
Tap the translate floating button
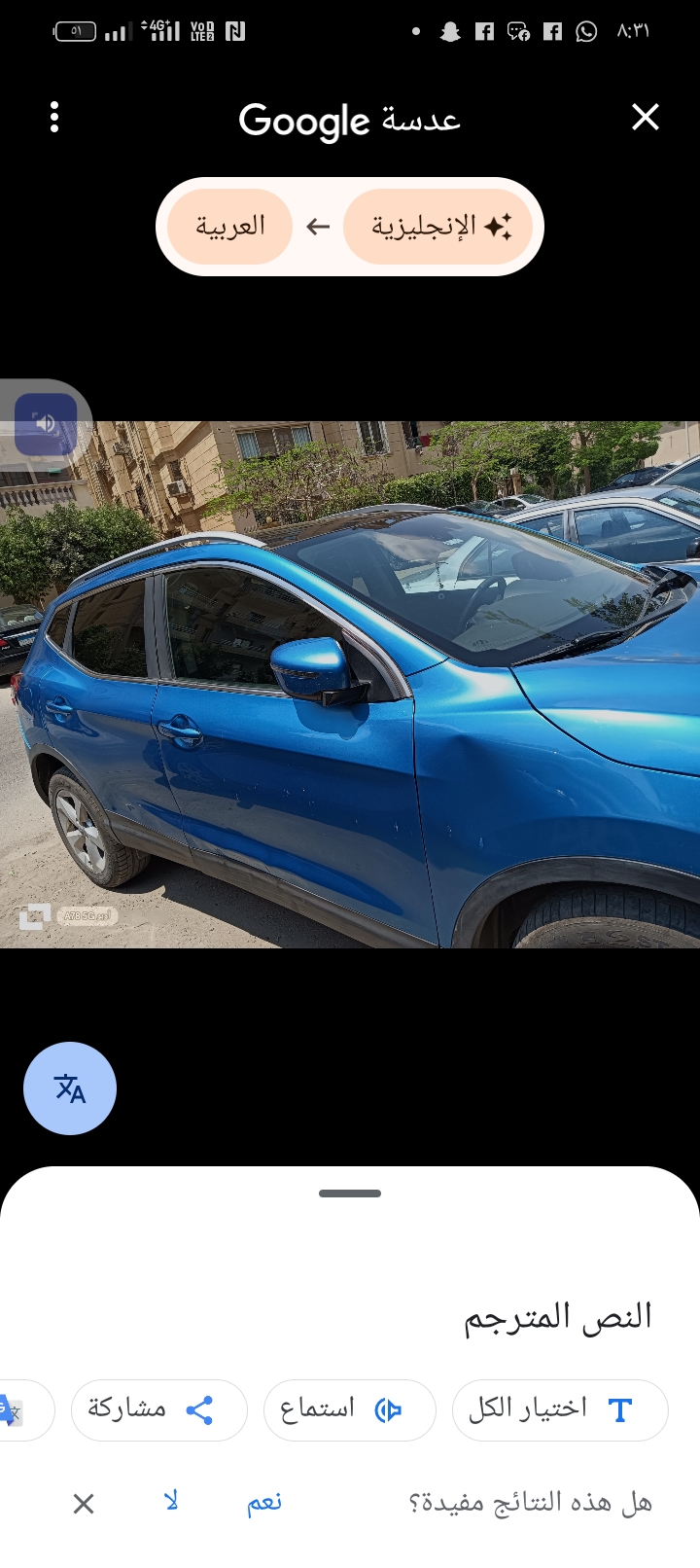(x=70, y=1088)
